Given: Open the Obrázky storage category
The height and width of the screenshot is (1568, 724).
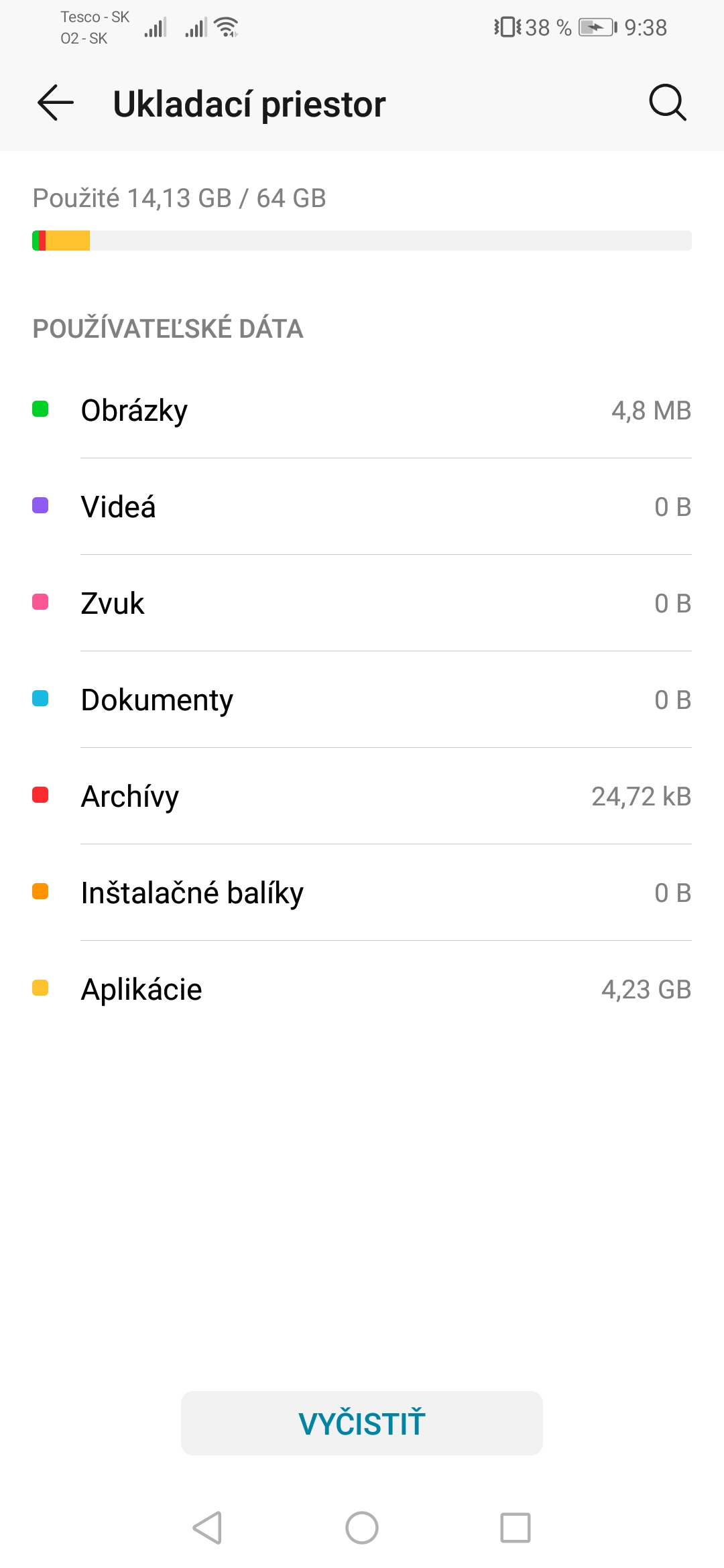Looking at the screenshot, I should [x=362, y=410].
